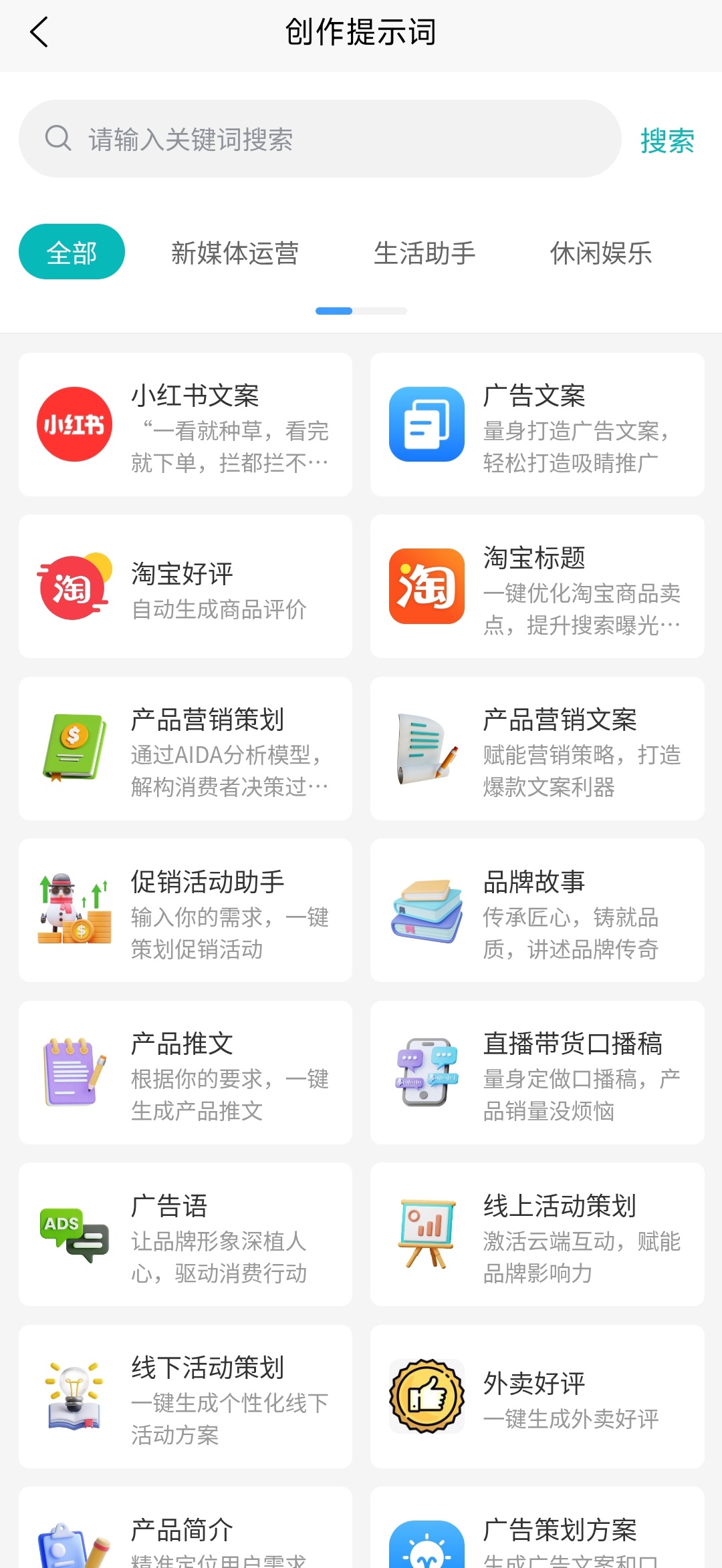Open the 广告文案 prompt card
The width and height of the screenshot is (722, 1568).
tap(537, 425)
